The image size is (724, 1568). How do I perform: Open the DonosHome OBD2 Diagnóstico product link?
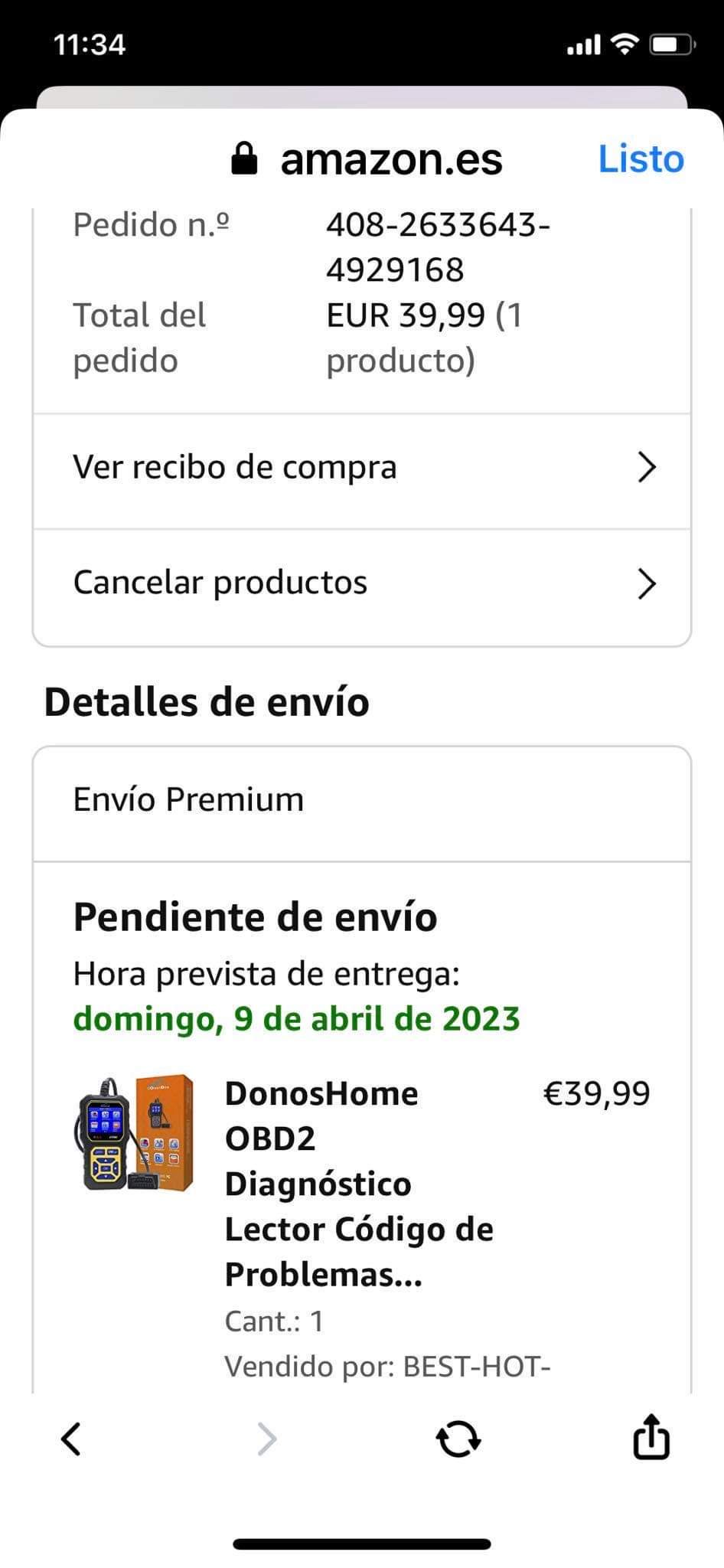tap(358, 1184)
